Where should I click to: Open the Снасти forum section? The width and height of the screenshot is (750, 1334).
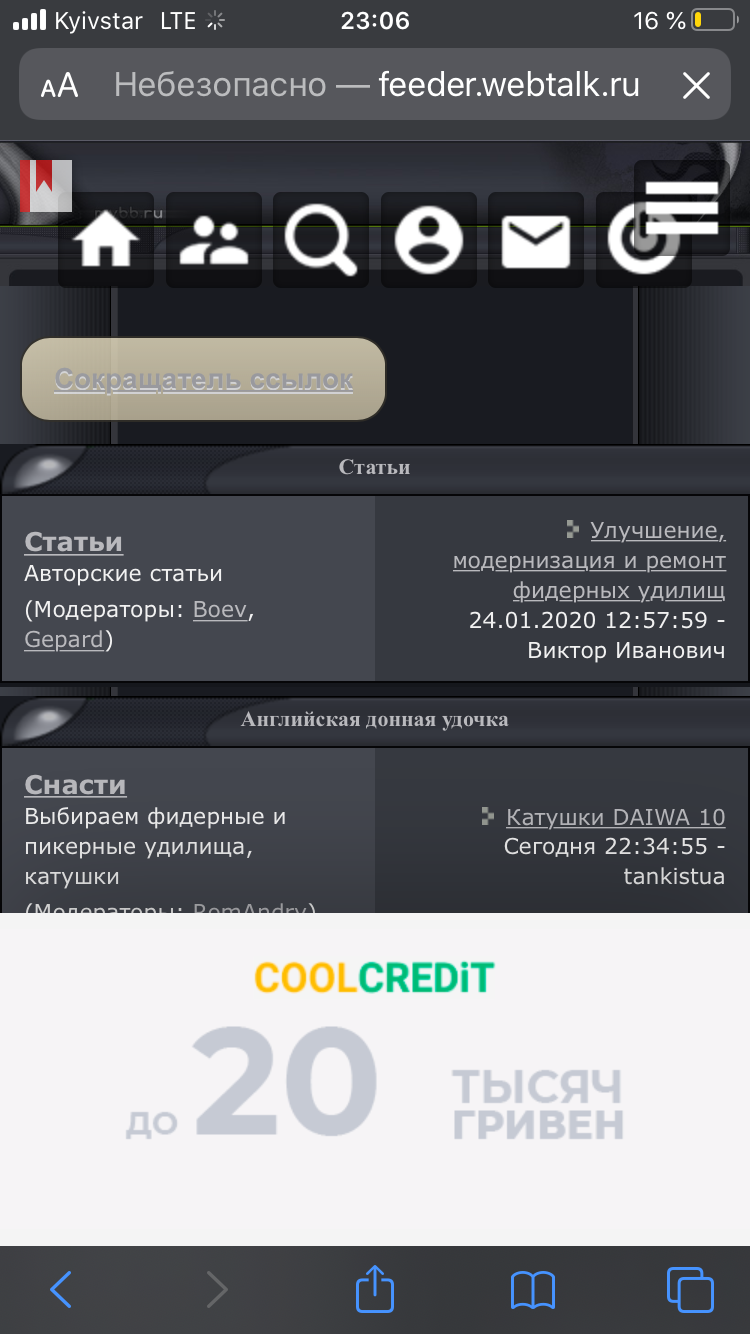pos(75,785)
